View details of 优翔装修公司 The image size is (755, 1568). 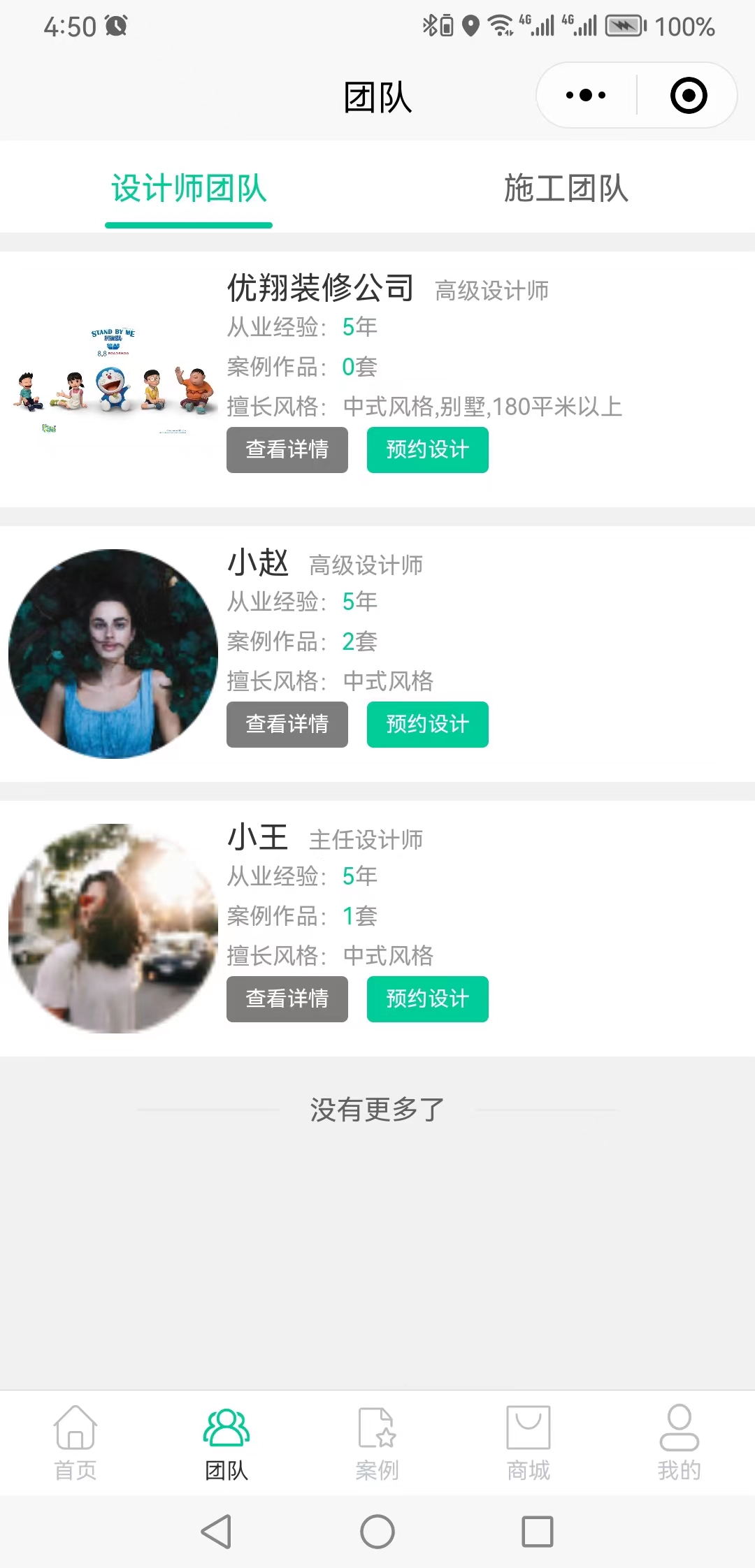287,449
